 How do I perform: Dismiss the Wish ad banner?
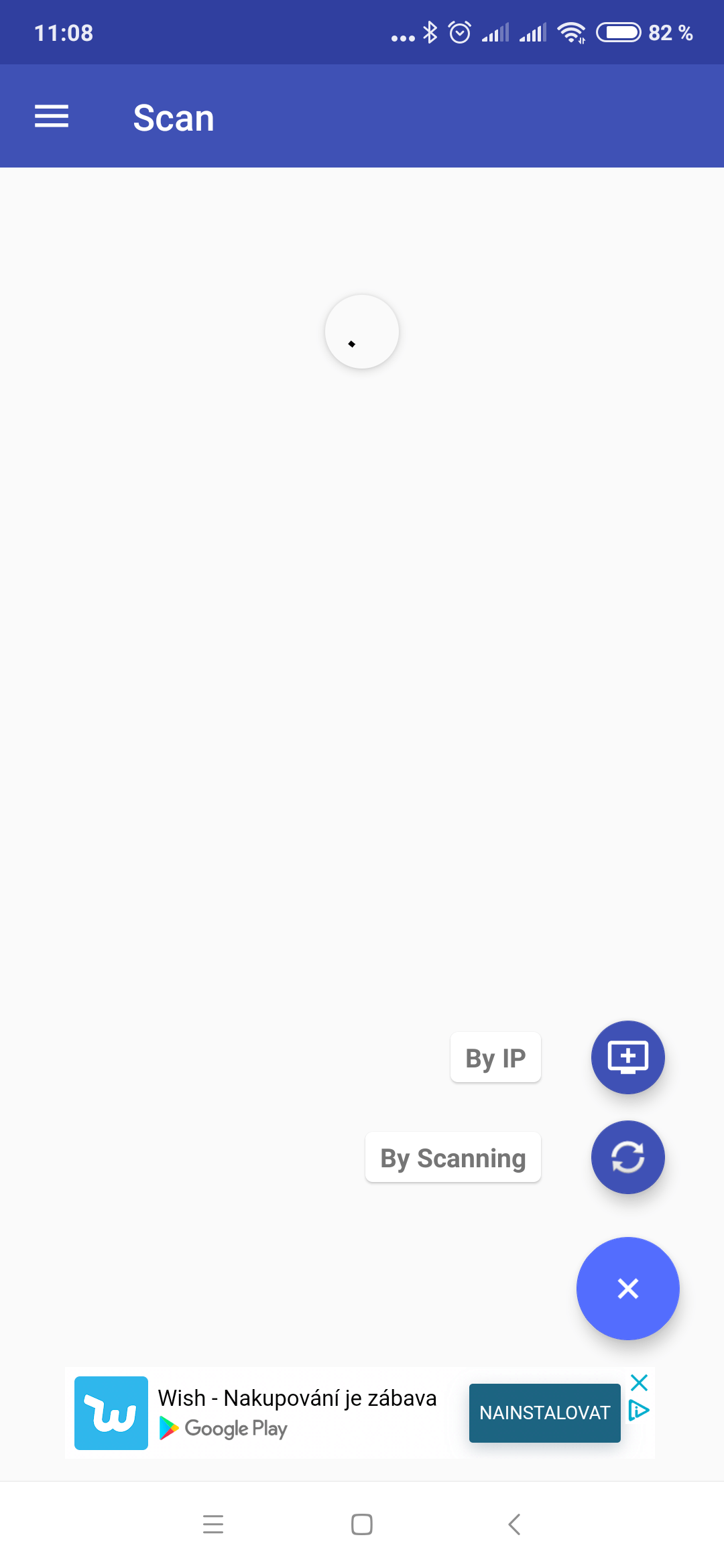tap(640, 1382)
